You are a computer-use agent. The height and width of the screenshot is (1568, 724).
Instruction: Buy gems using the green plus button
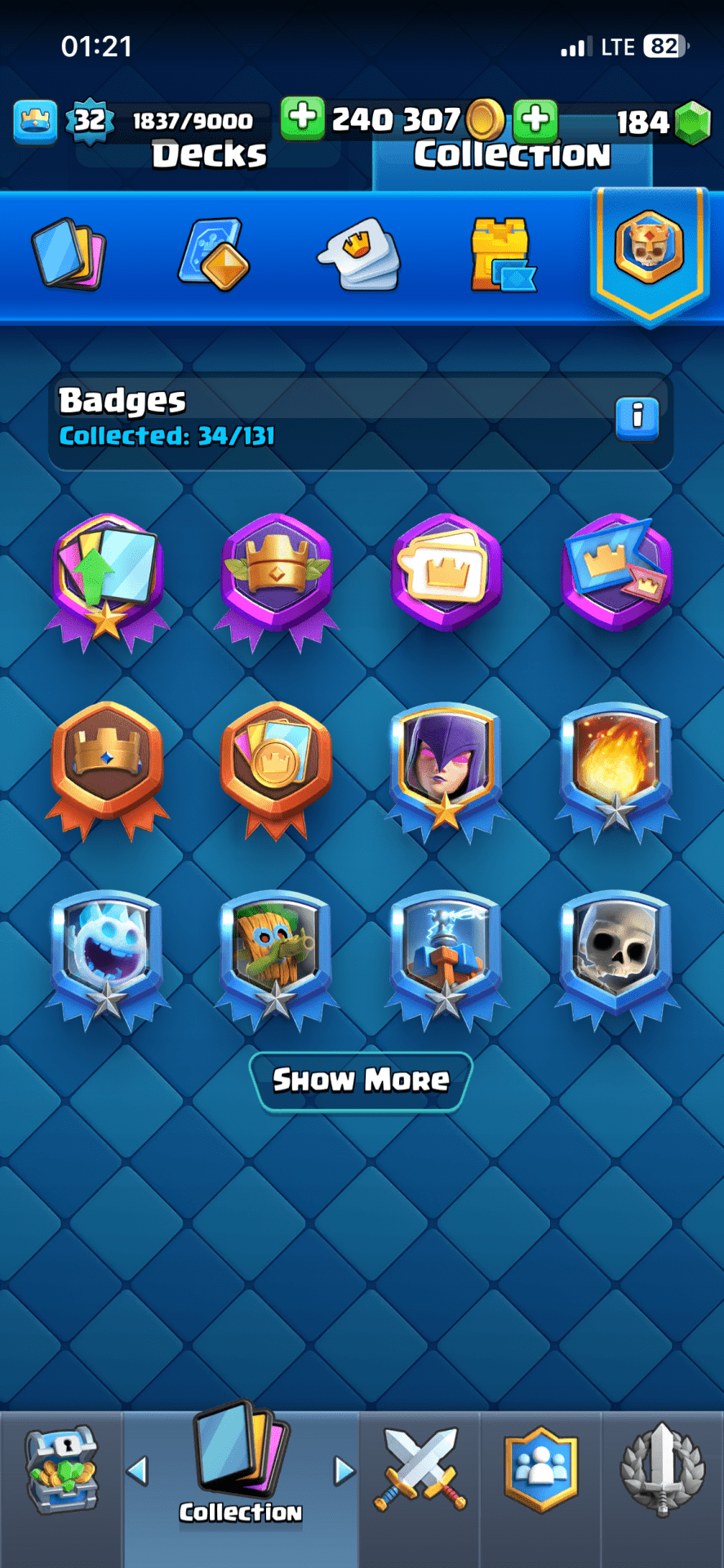(535, 119)
